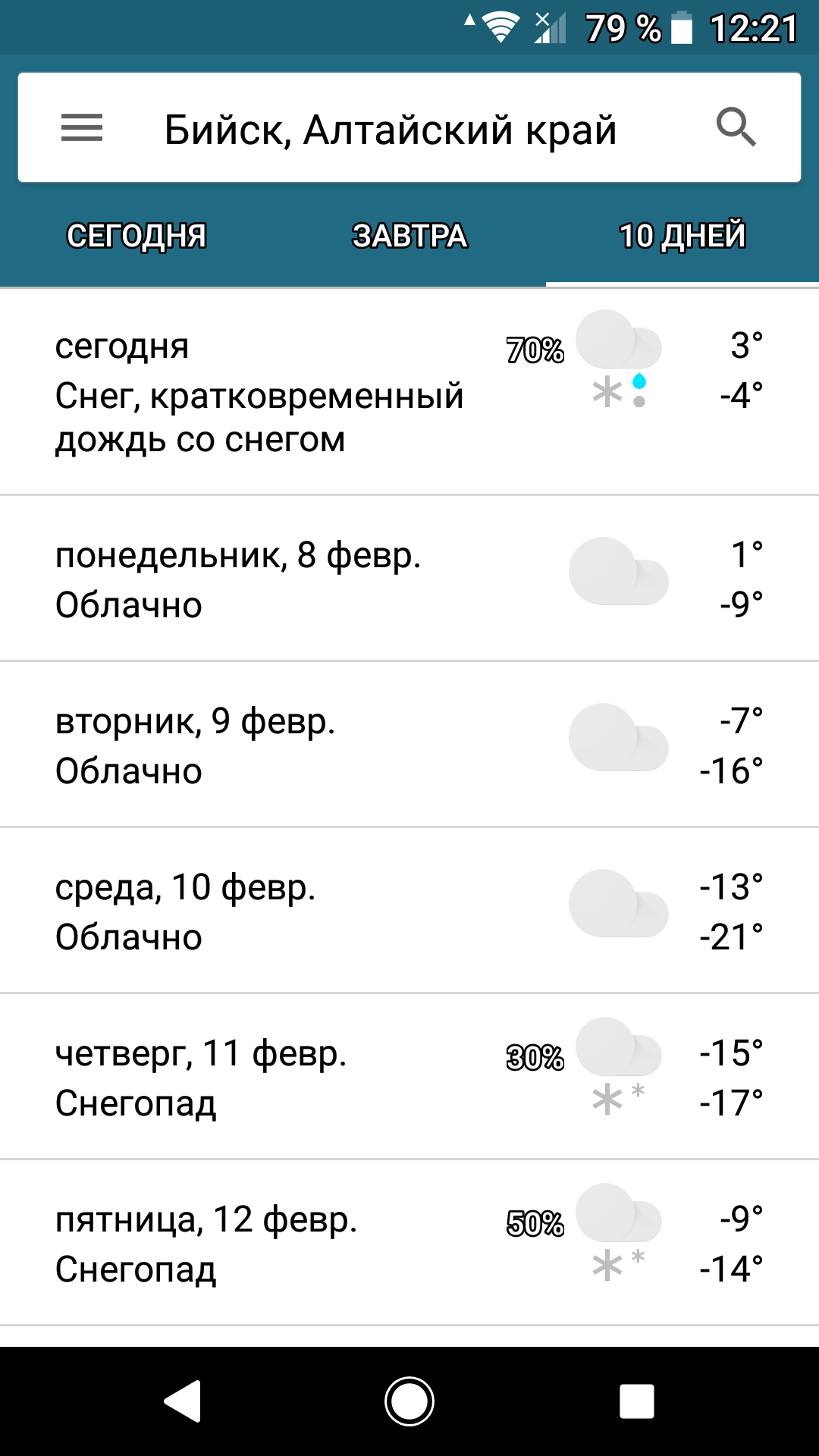Select the 10 ДНЕЙ tab
The image size is (819, 1456).
tap(682, 236)
